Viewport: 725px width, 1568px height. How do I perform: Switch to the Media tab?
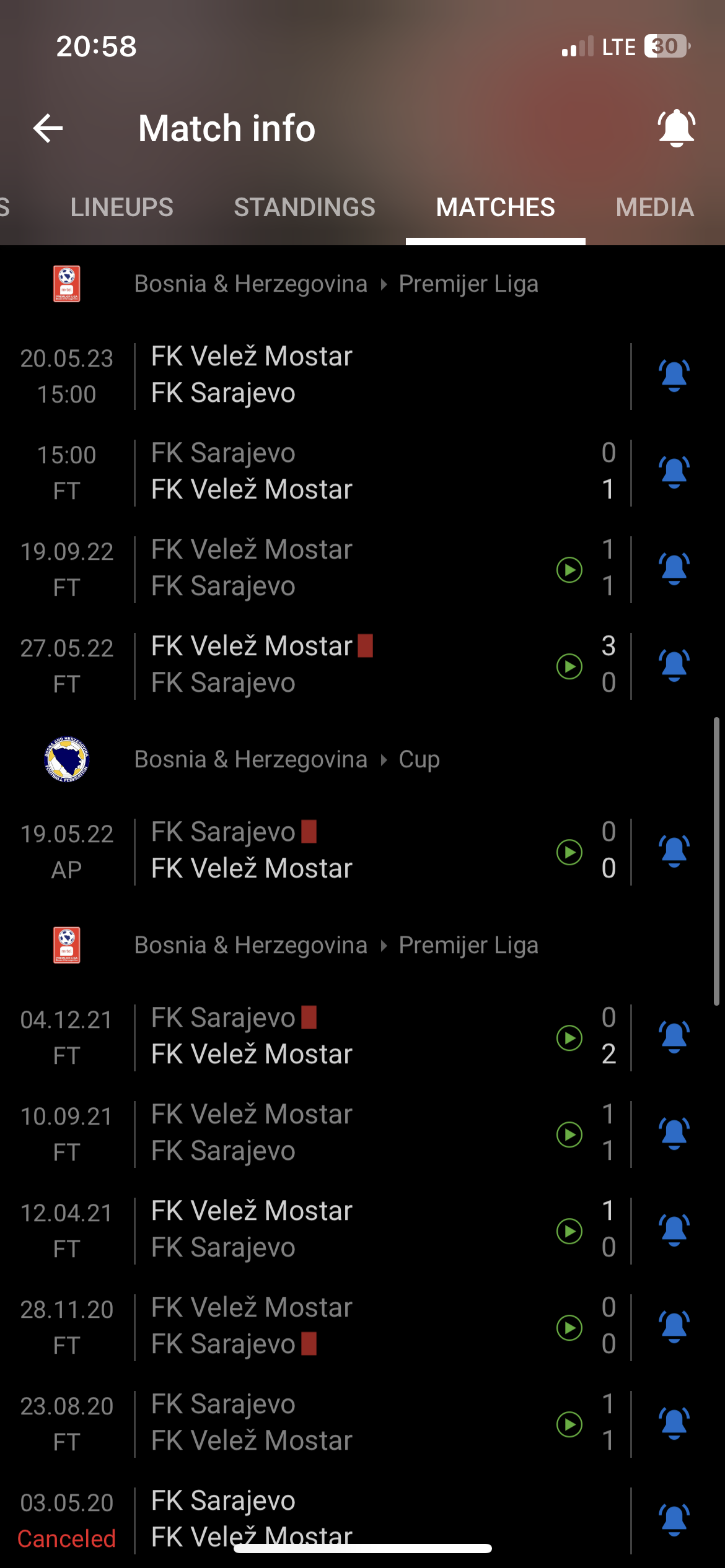pos(654,207)
